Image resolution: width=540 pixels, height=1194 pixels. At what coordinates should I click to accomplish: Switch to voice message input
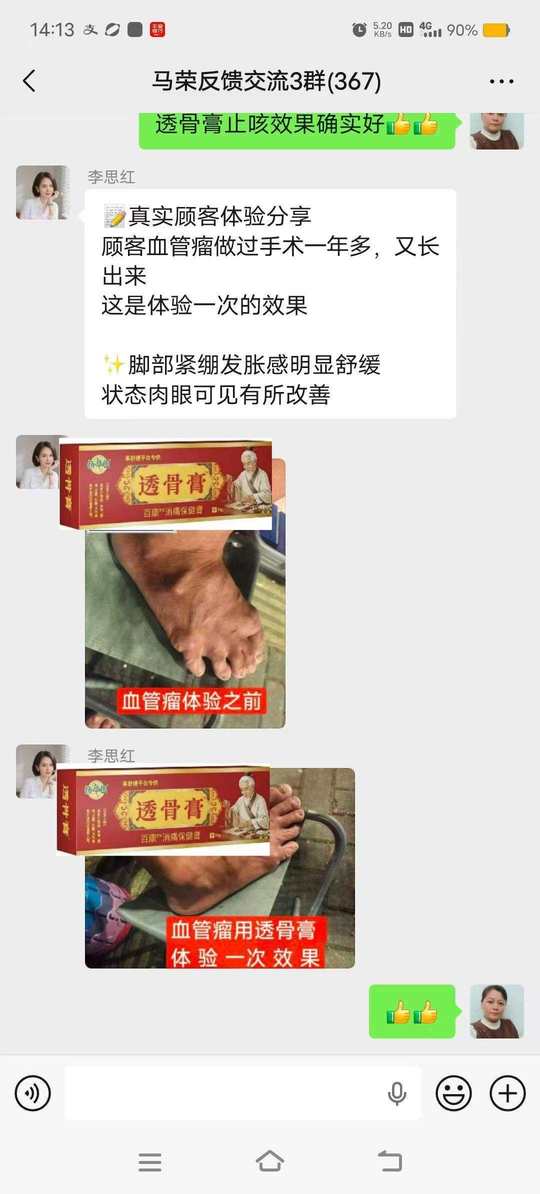click(33, 1093)
